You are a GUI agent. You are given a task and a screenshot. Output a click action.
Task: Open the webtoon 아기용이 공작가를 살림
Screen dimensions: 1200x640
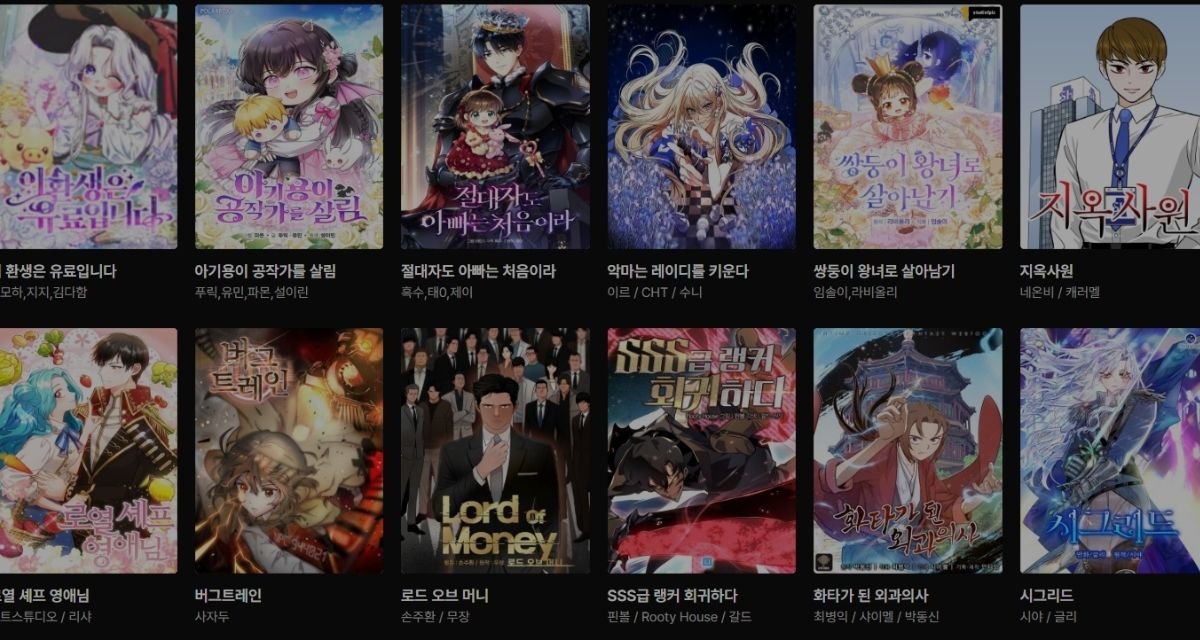pos(288,127)
